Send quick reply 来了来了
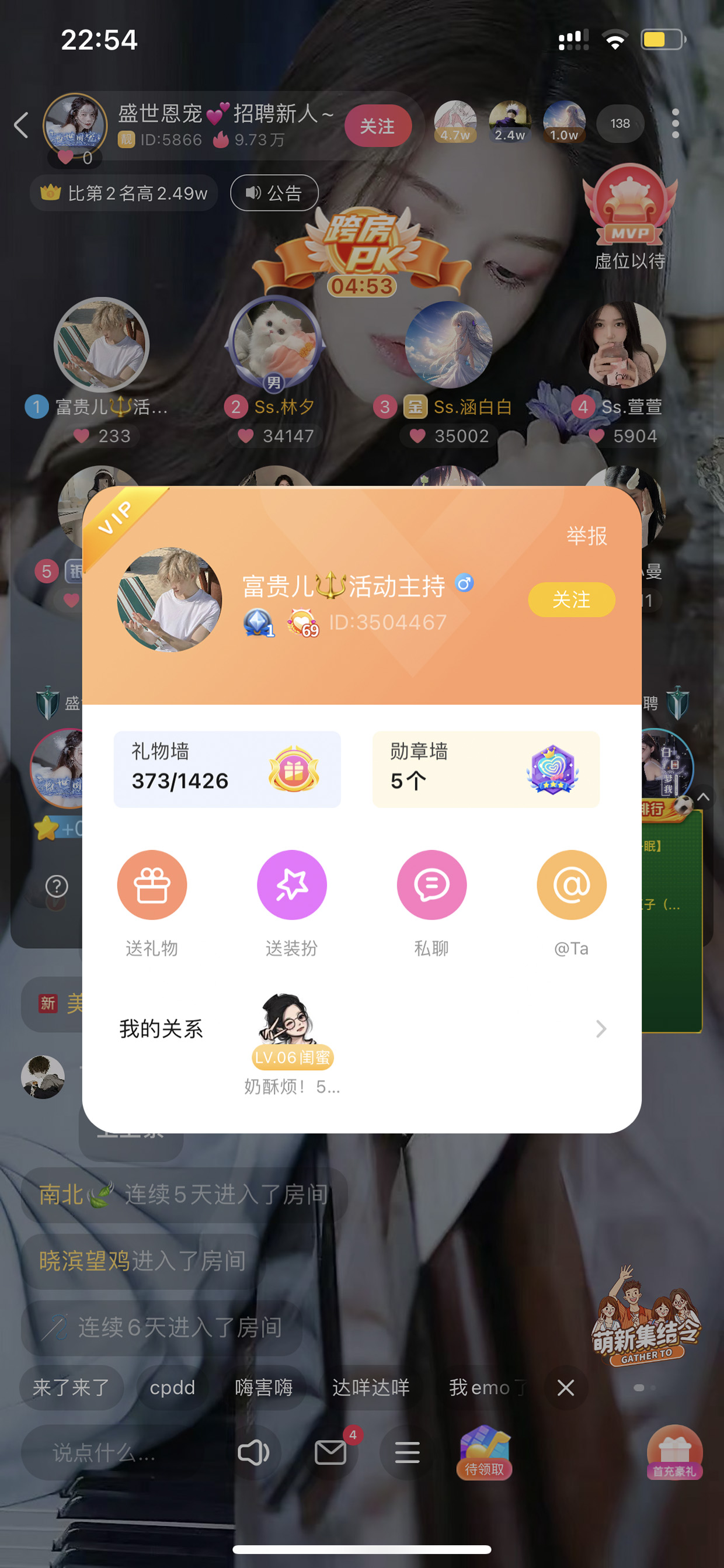 click(x=72, y=1387)
